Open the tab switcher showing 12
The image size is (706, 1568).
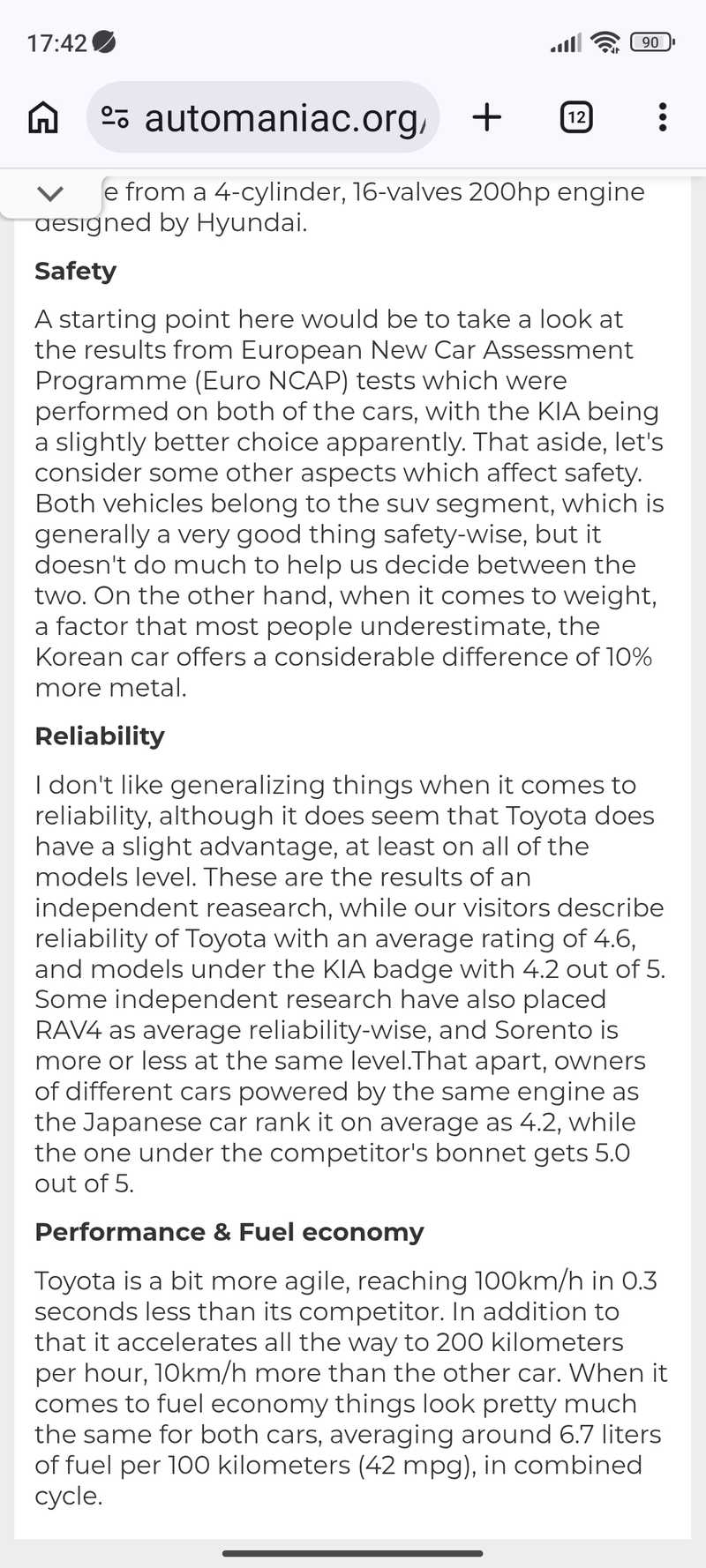[x=576, y=116]
